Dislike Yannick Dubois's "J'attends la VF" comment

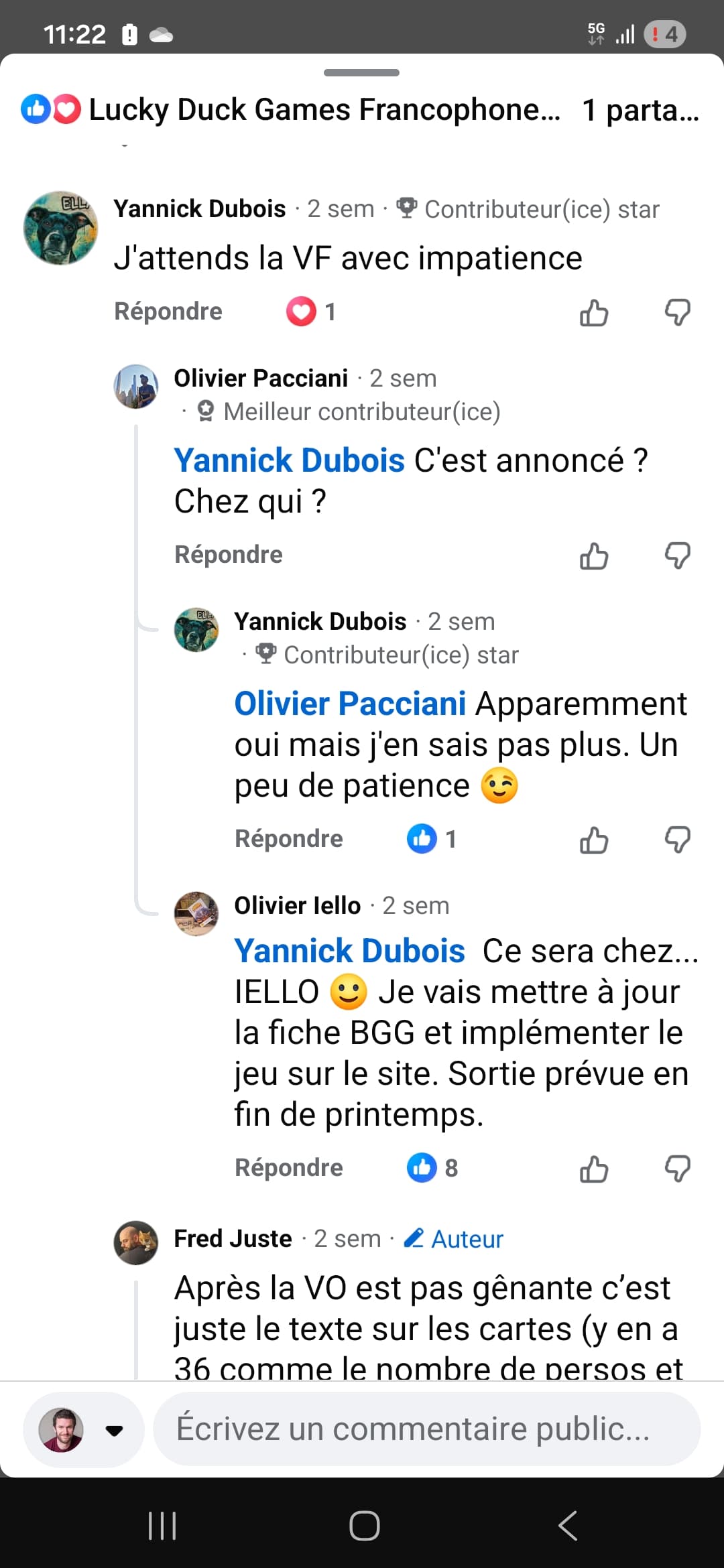[x=677, y=313]
